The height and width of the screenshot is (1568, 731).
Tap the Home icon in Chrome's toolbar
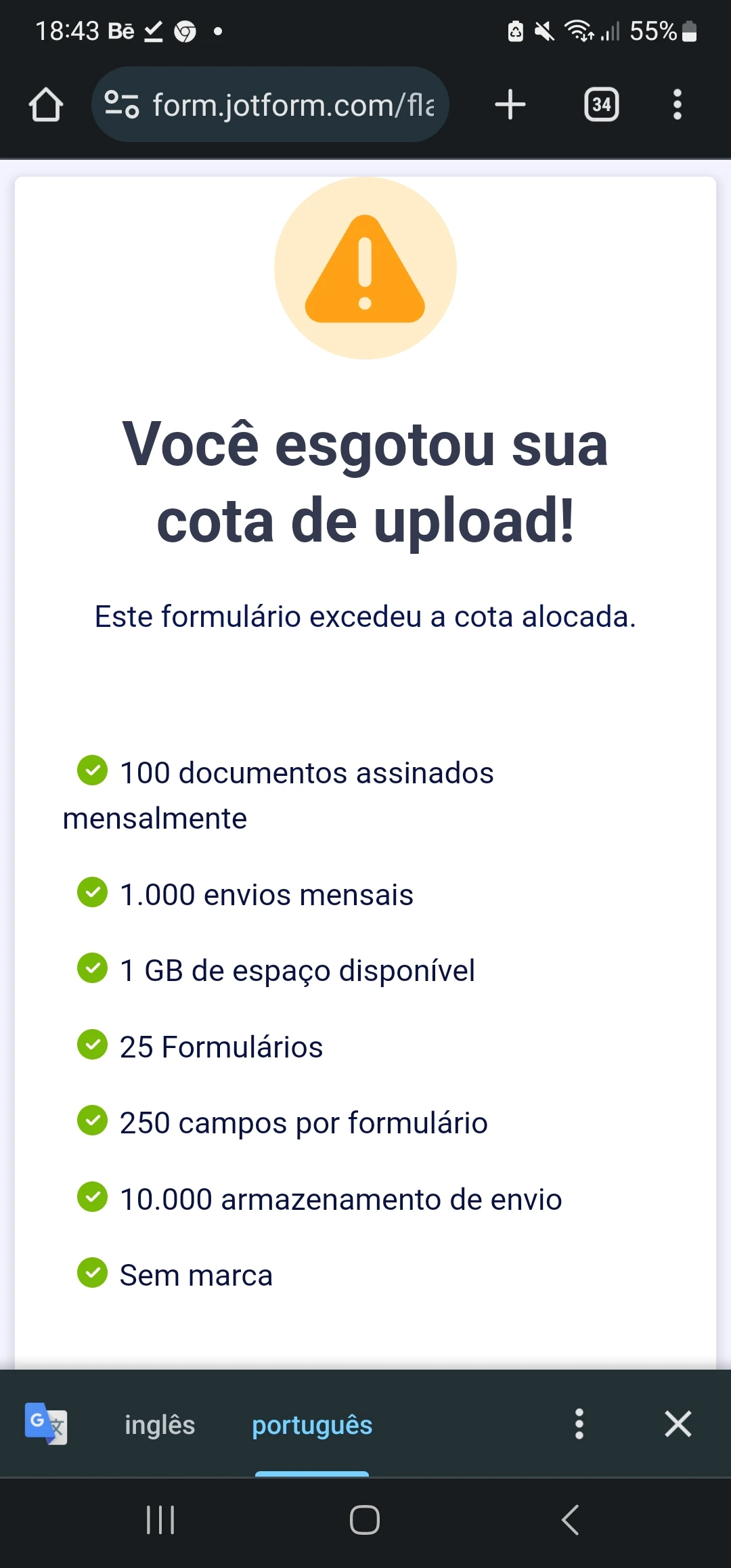pyautogui.click(x=45, y=104)
